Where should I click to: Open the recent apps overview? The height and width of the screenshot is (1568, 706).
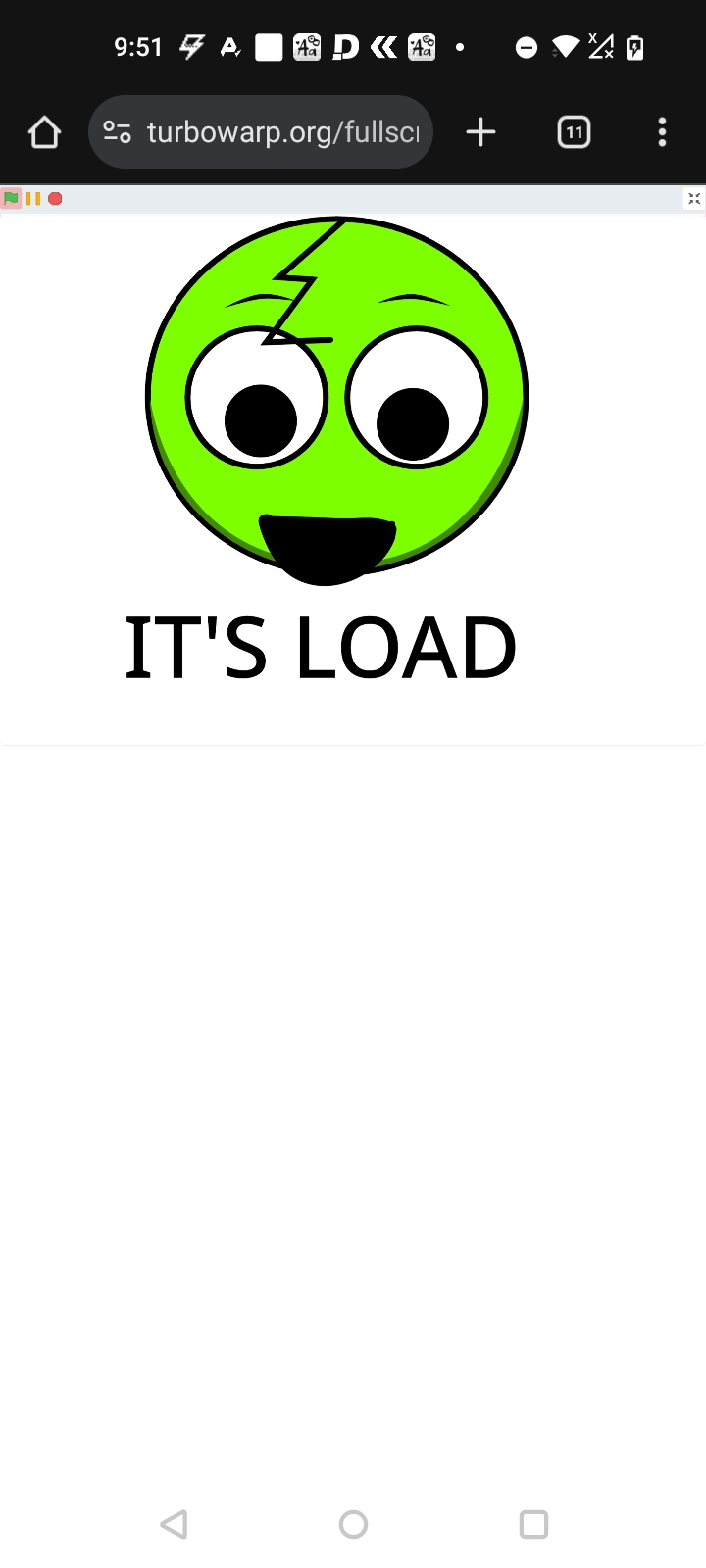coord(532,1524)
